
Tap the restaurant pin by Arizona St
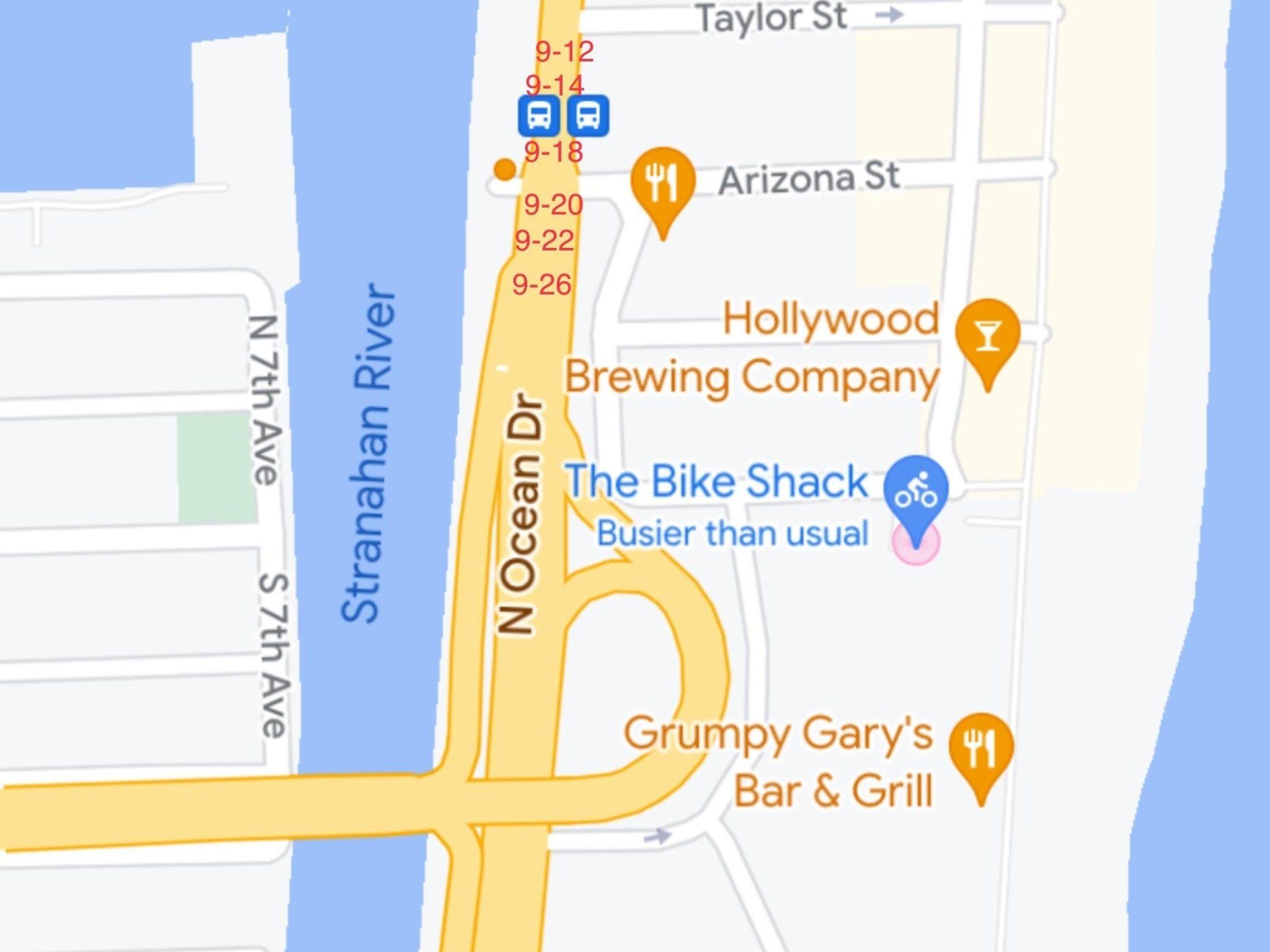(x=662, y=182)
